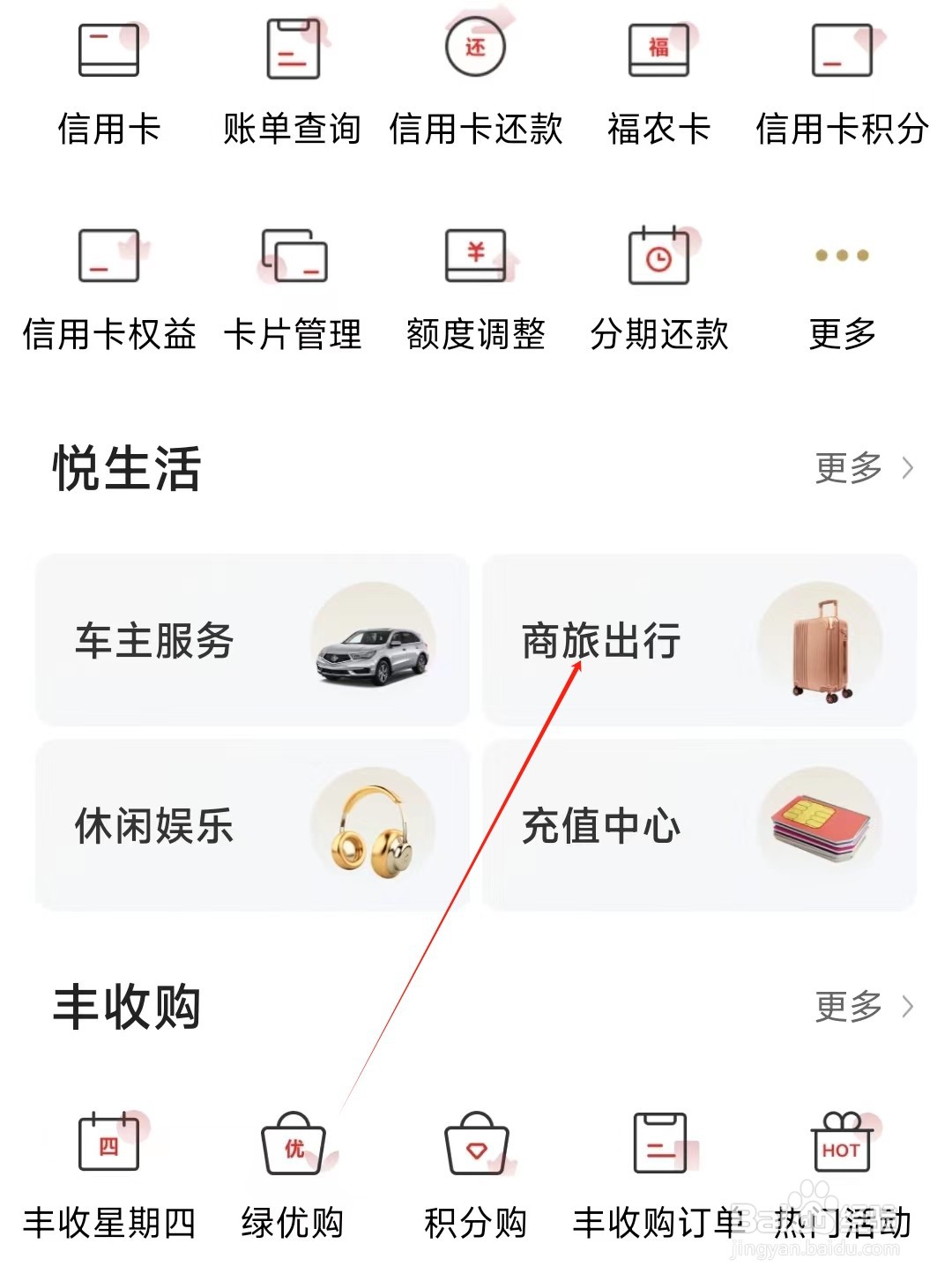Open 信用卡 credit card service
Screen dimensions: 952x1281
click(x=108, y=84)
